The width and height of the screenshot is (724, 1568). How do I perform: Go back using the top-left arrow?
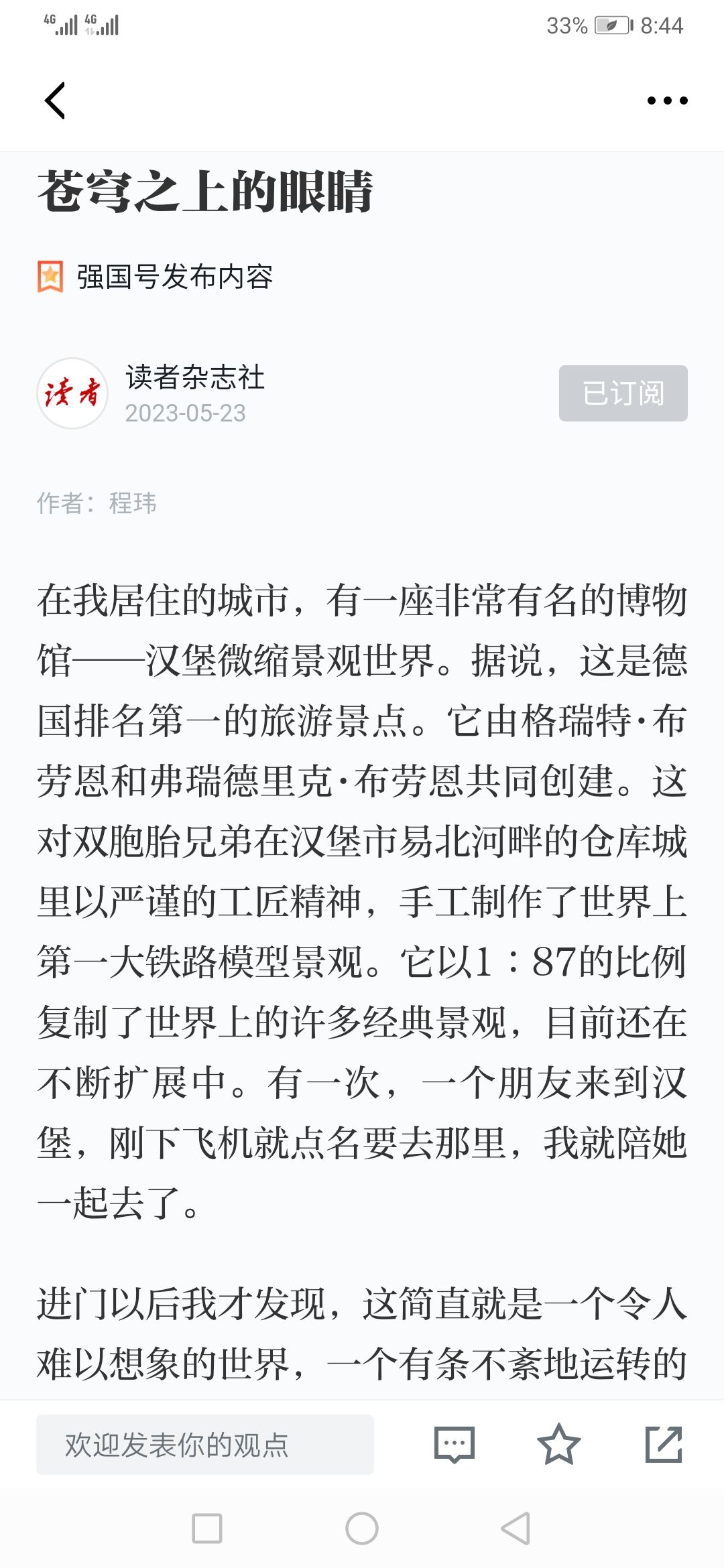tap(55, 101)
